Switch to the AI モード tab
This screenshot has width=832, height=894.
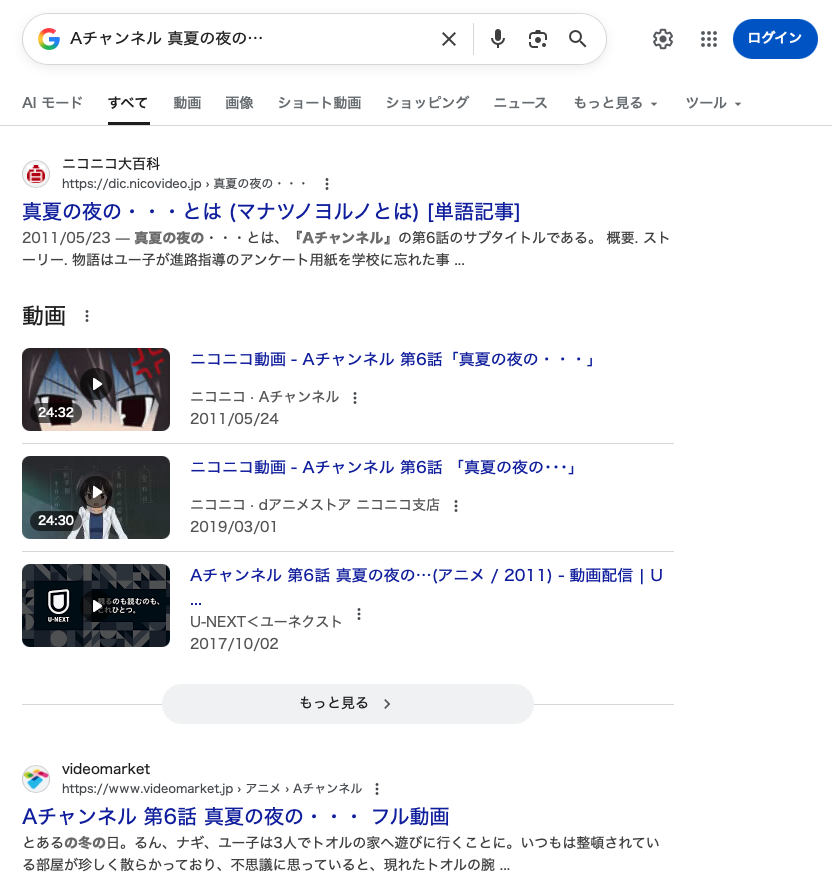click(52, 103)
